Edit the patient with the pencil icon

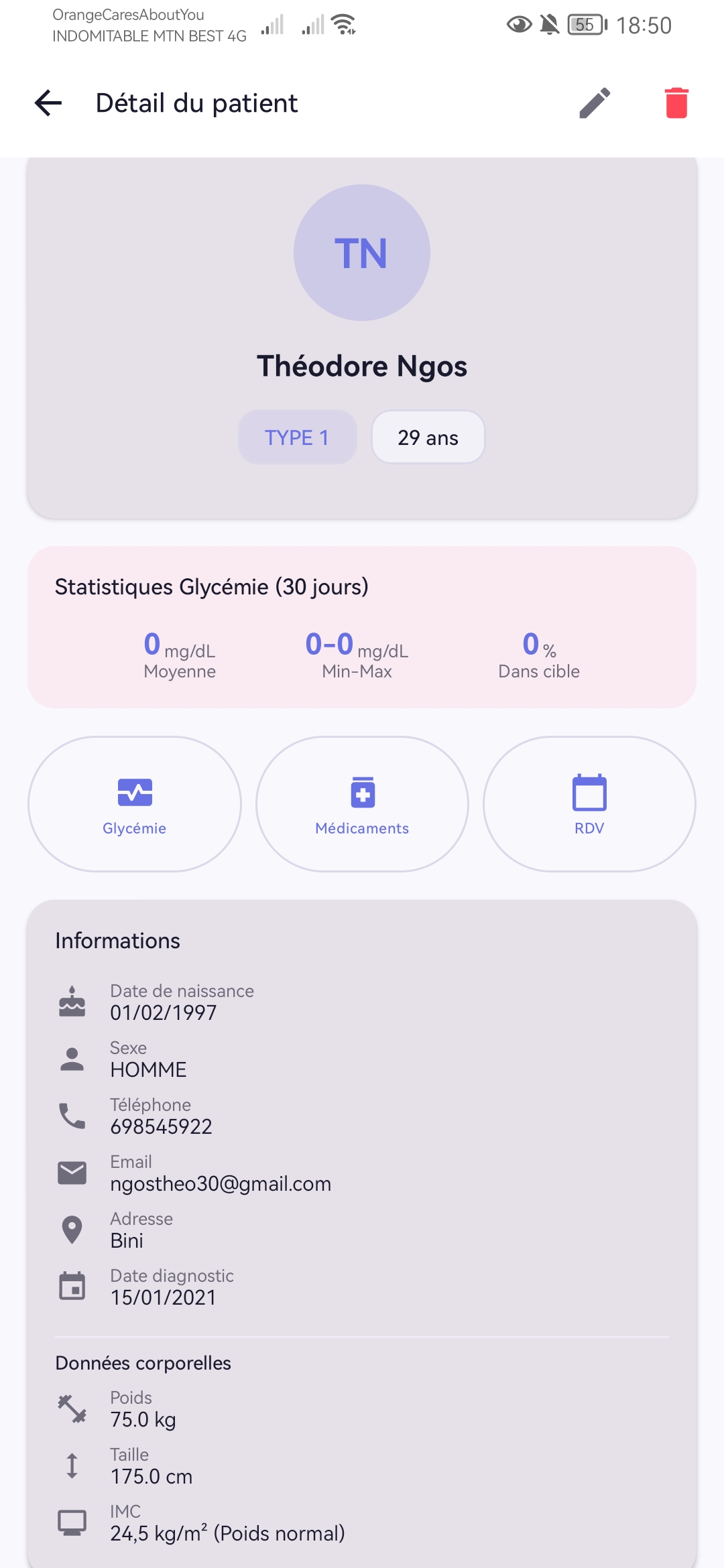coord(595,103)
